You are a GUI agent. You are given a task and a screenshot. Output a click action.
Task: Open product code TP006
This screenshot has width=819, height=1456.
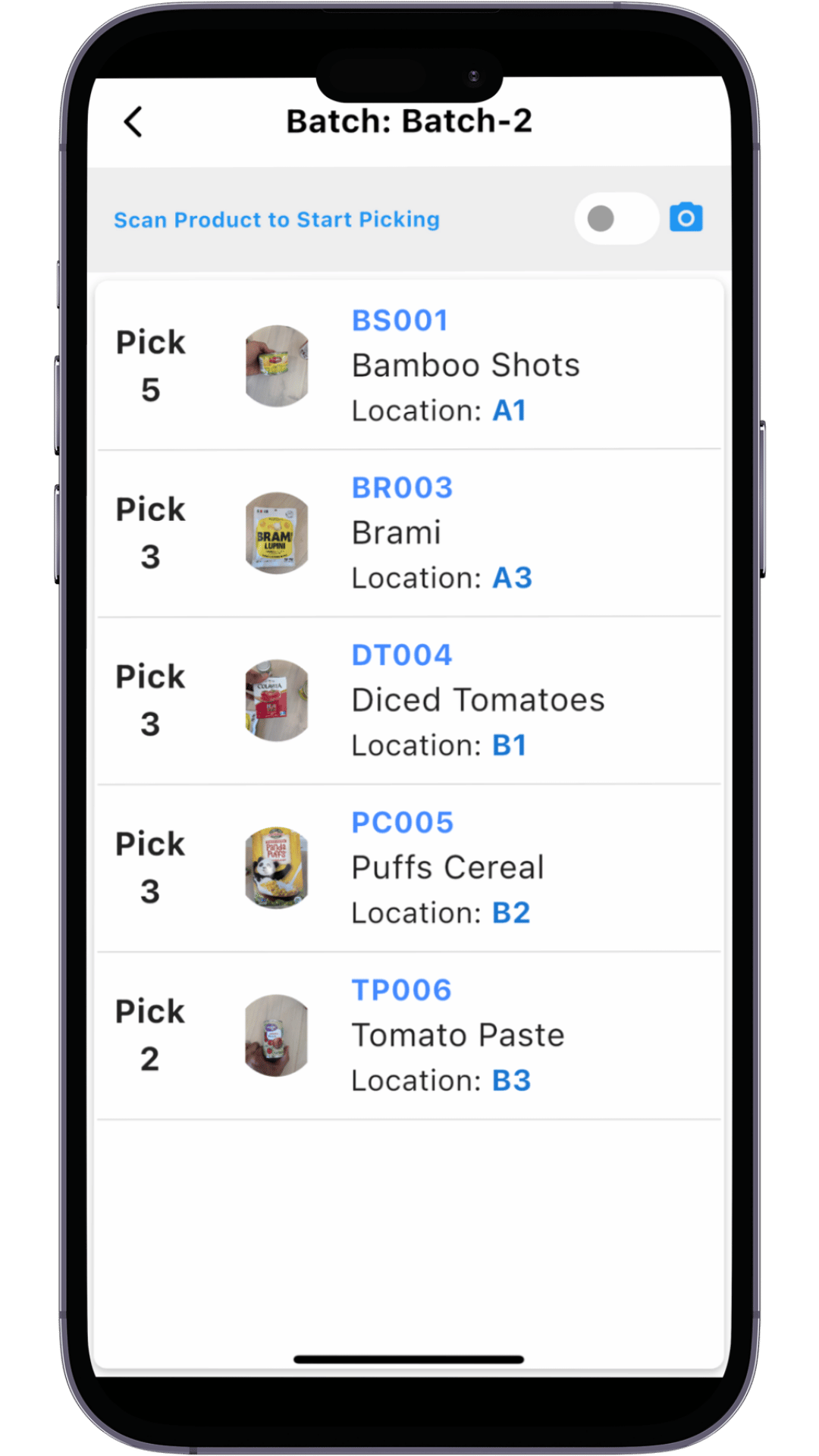[402, 989]
